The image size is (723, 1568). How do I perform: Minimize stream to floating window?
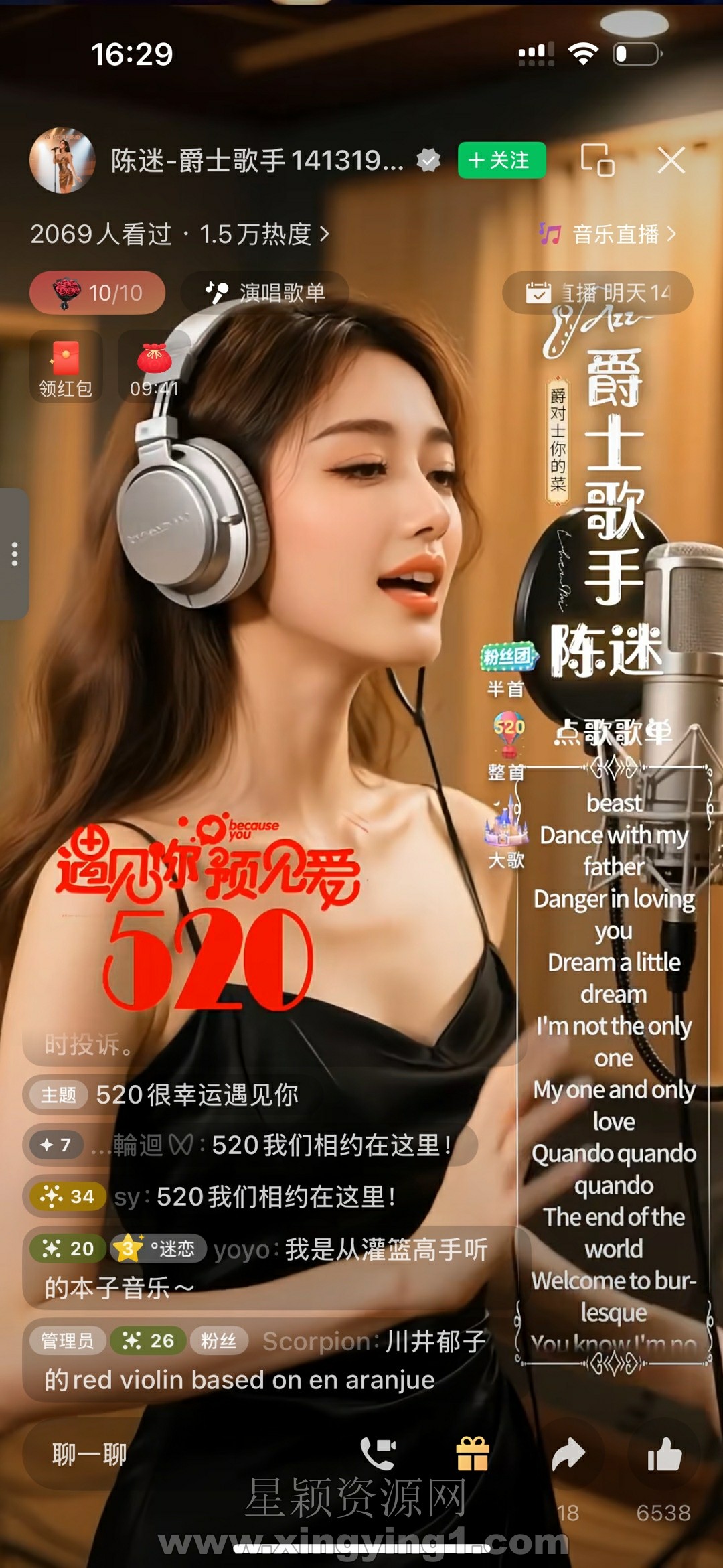596,160
